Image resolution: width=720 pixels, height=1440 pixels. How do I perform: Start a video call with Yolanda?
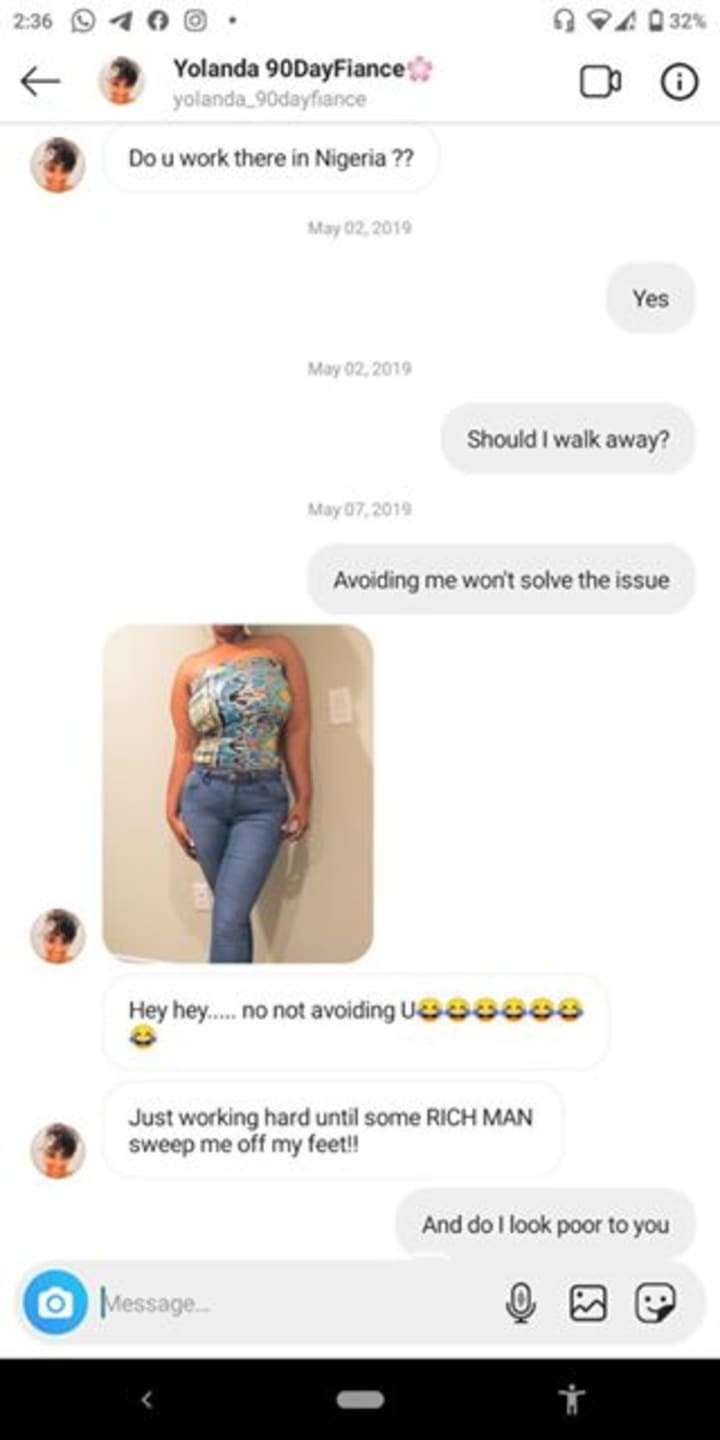tap(600, 82)
